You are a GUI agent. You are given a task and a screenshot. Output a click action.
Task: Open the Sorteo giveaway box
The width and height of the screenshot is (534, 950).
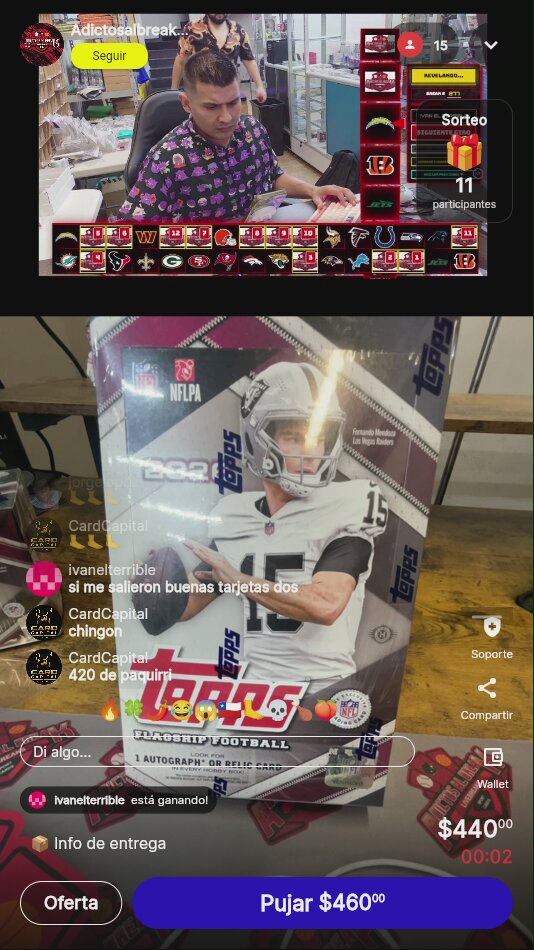tap(464, 161)
